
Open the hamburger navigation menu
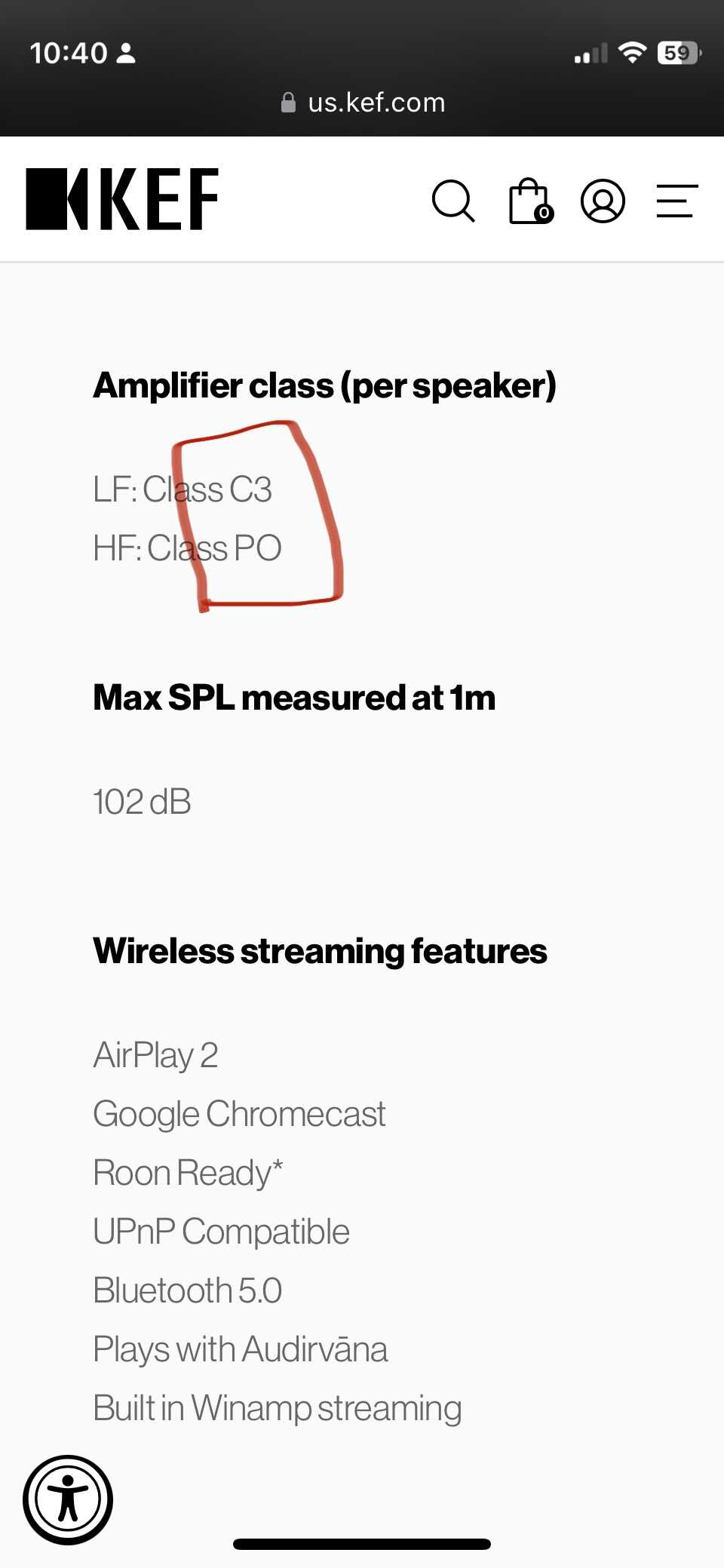pos(676,201)
